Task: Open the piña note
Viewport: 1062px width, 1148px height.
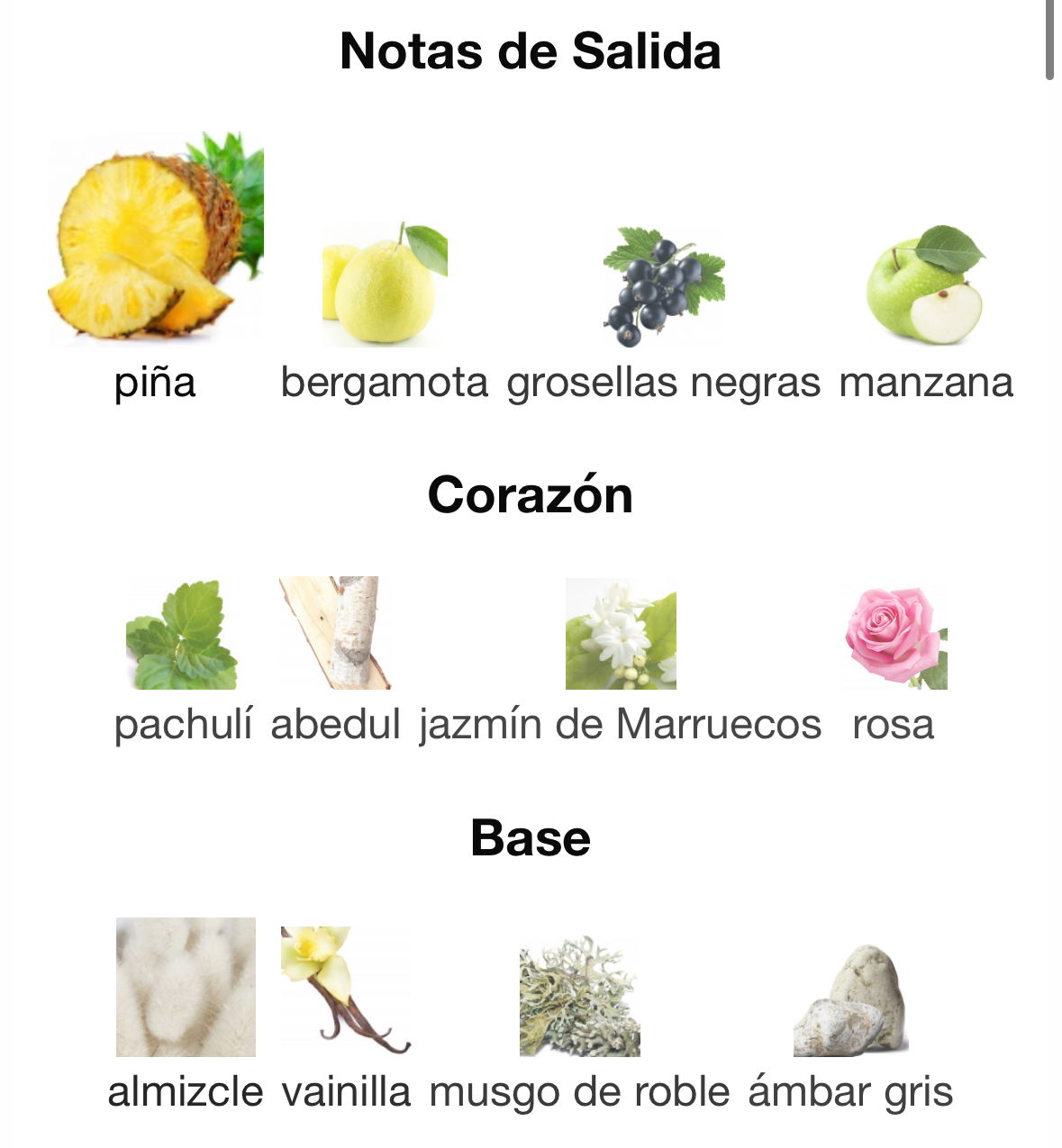Action: (155, 239)
